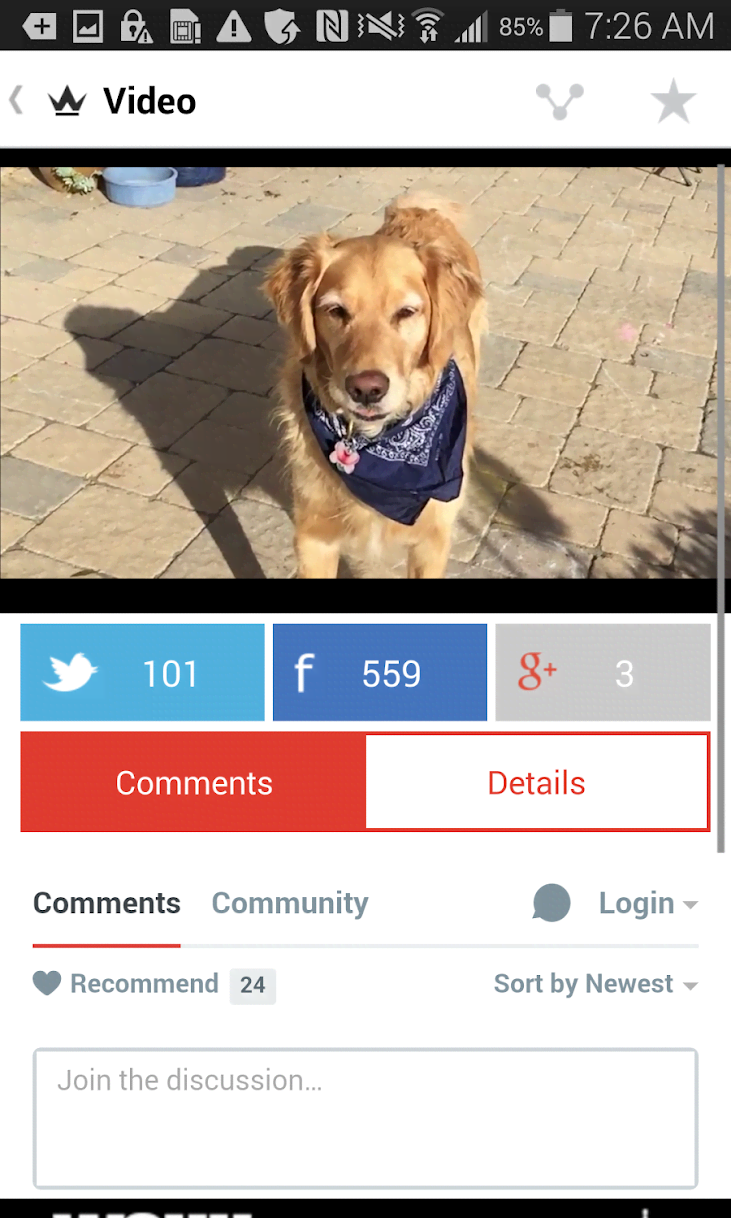The width and height of the screenshot is (731, 1218).
Task: Go back using the top-left arrow
Action: (17, 101)
